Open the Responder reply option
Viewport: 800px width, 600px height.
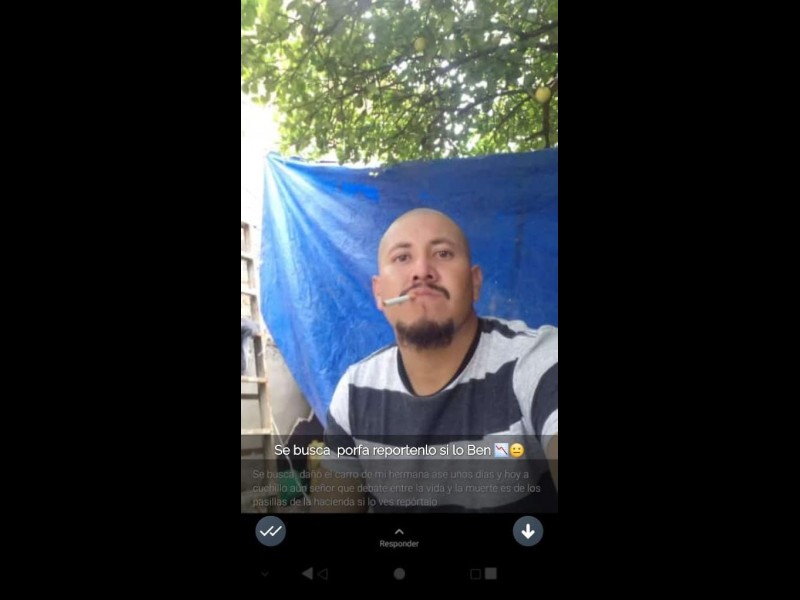coord(399,537)
